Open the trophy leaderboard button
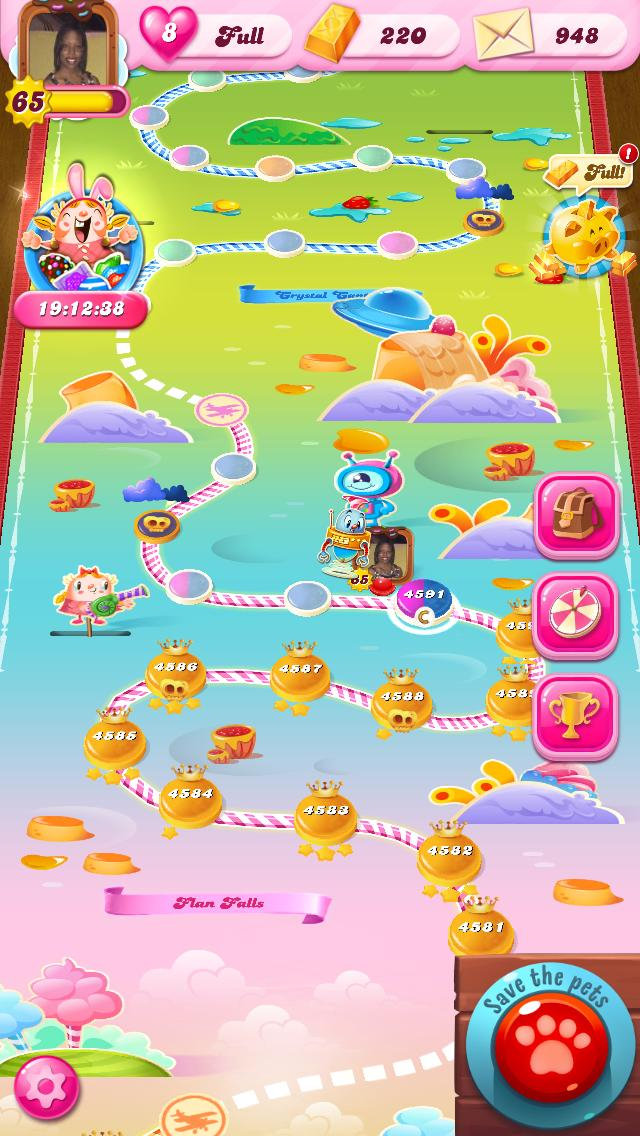Image resolution: width=640 pixels, height=1136 pixels. click(x=576, y=717)
